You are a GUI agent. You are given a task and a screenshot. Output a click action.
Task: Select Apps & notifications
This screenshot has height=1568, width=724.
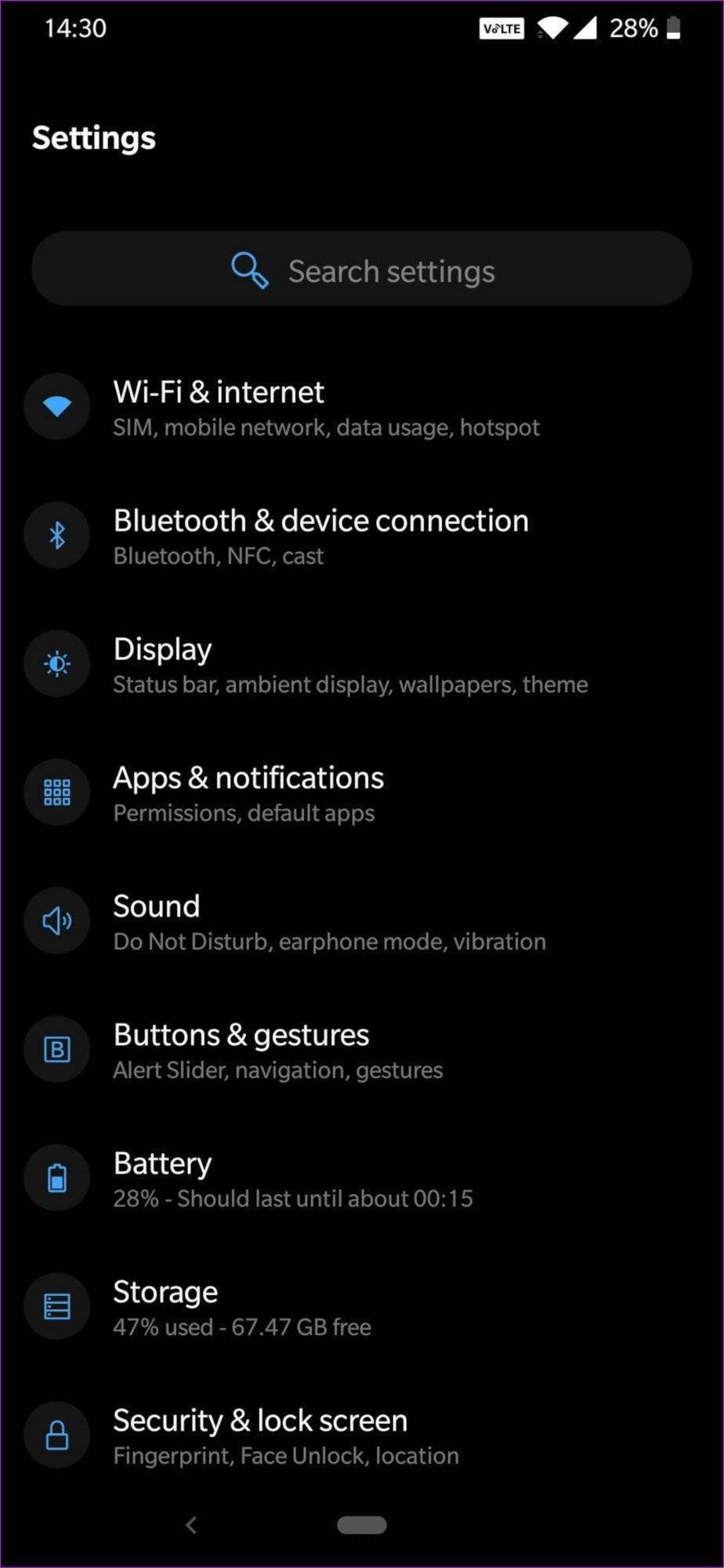click(x=248, y=793)
